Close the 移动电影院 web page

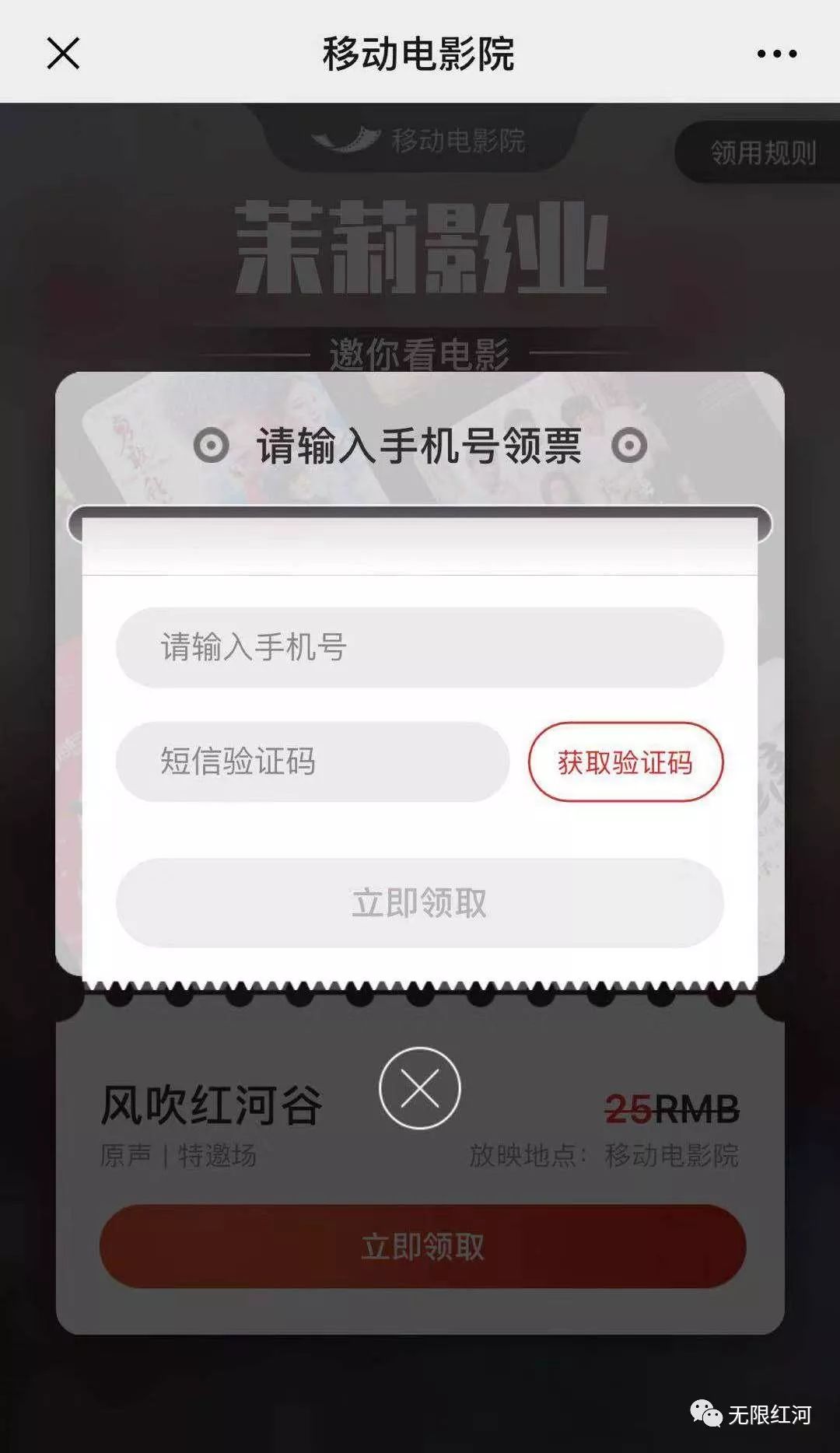click(x=63, y=54)
